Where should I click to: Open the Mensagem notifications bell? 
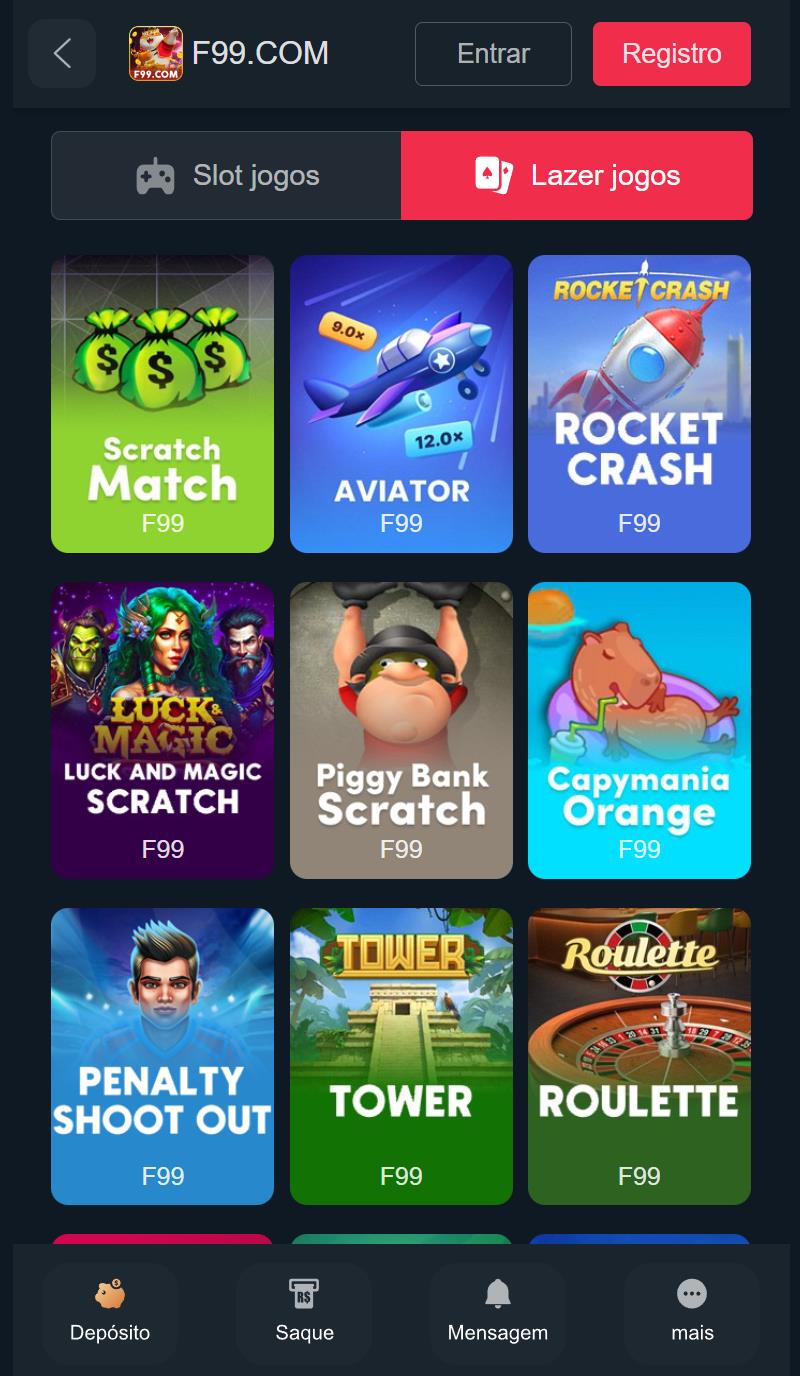pyautogui.click(x=497, y=1312)
